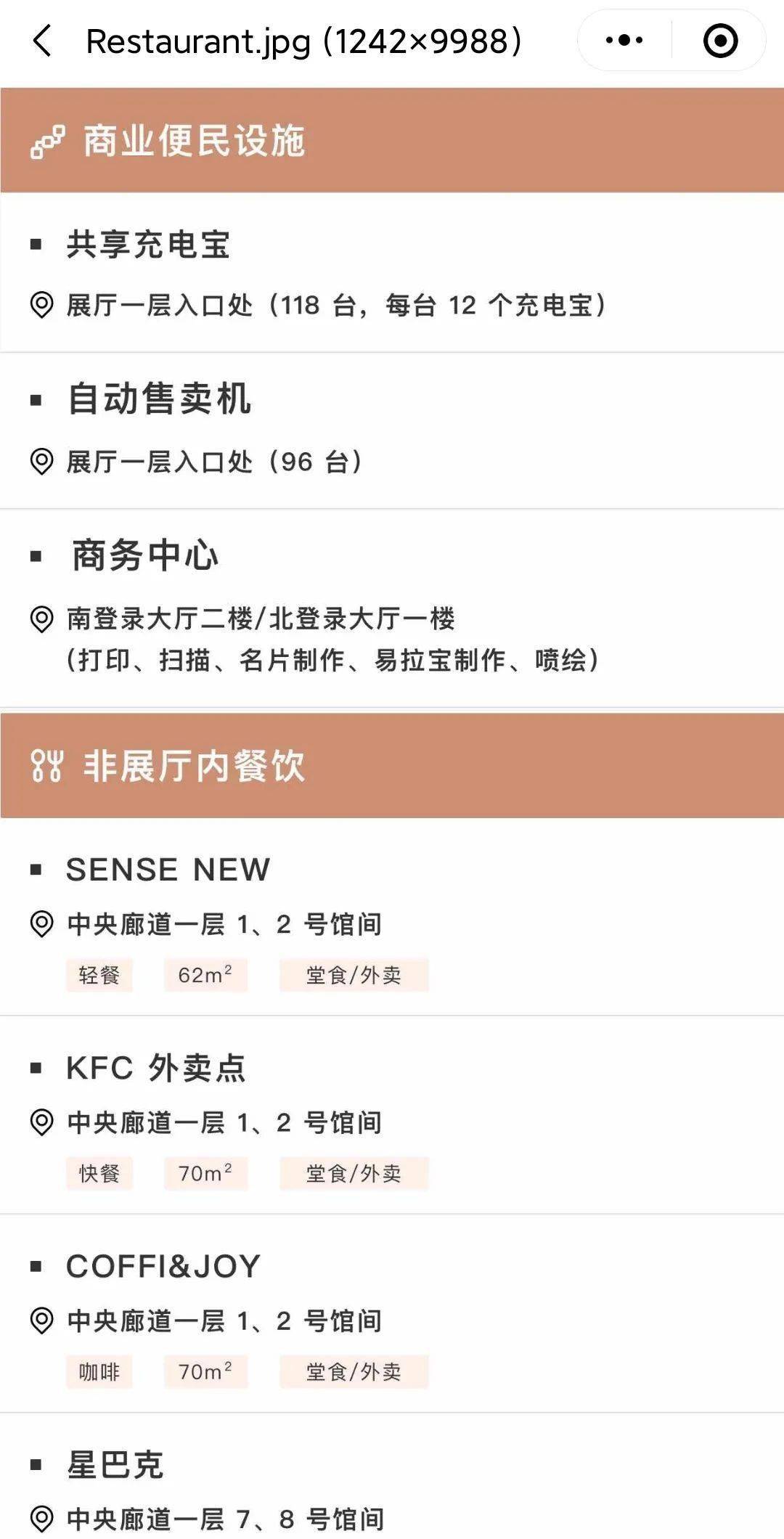Screen dimensions: 784x1539
Task: Open the three-dot more options menu
Action: (x=624, y=41)
